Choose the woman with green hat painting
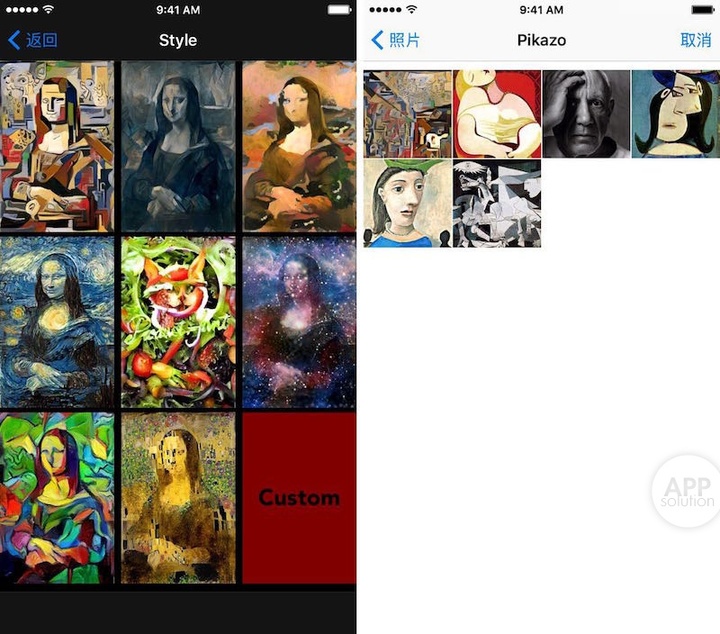The image size is (720, 634). tap(407, 203)
